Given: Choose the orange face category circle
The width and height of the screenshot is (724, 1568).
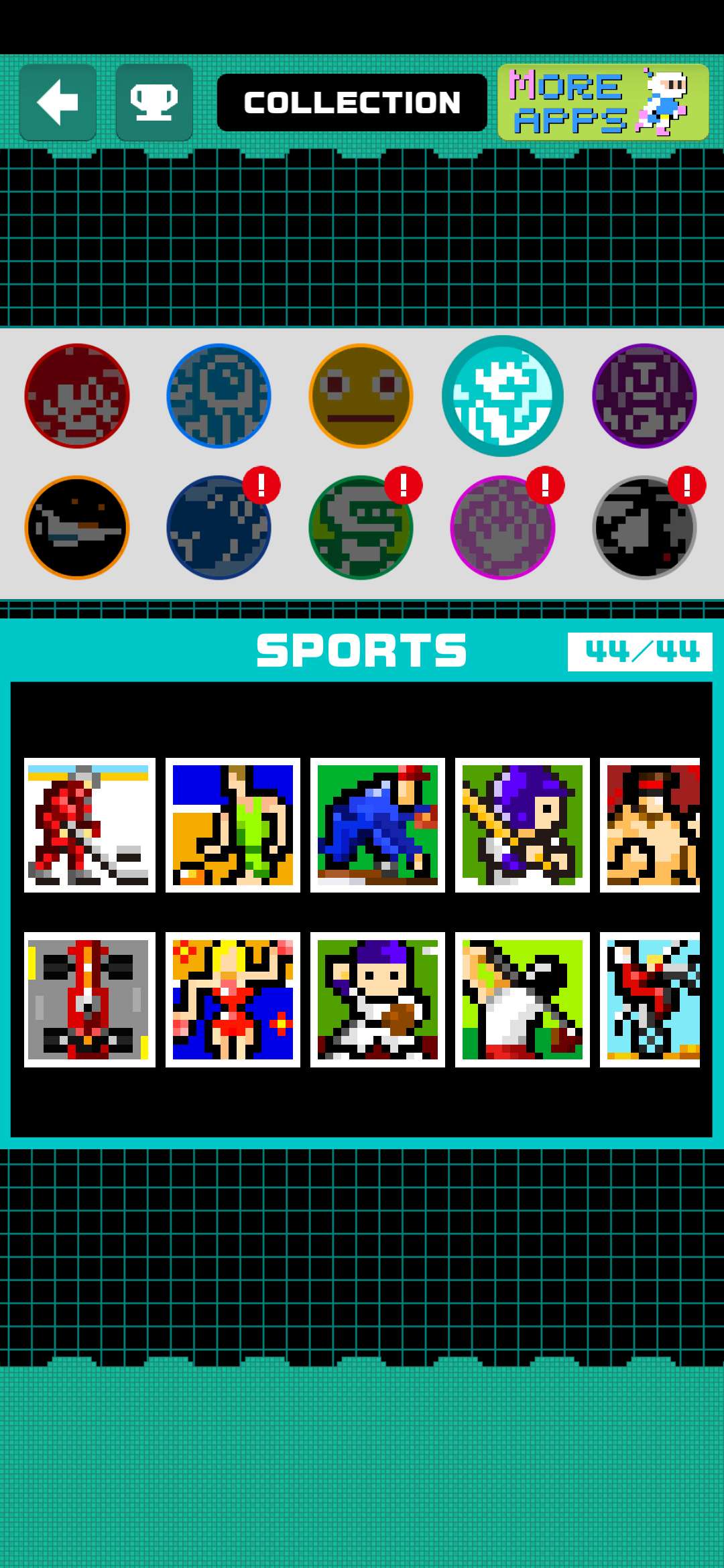Looking at the screenshot, I should tap(361, 396).
